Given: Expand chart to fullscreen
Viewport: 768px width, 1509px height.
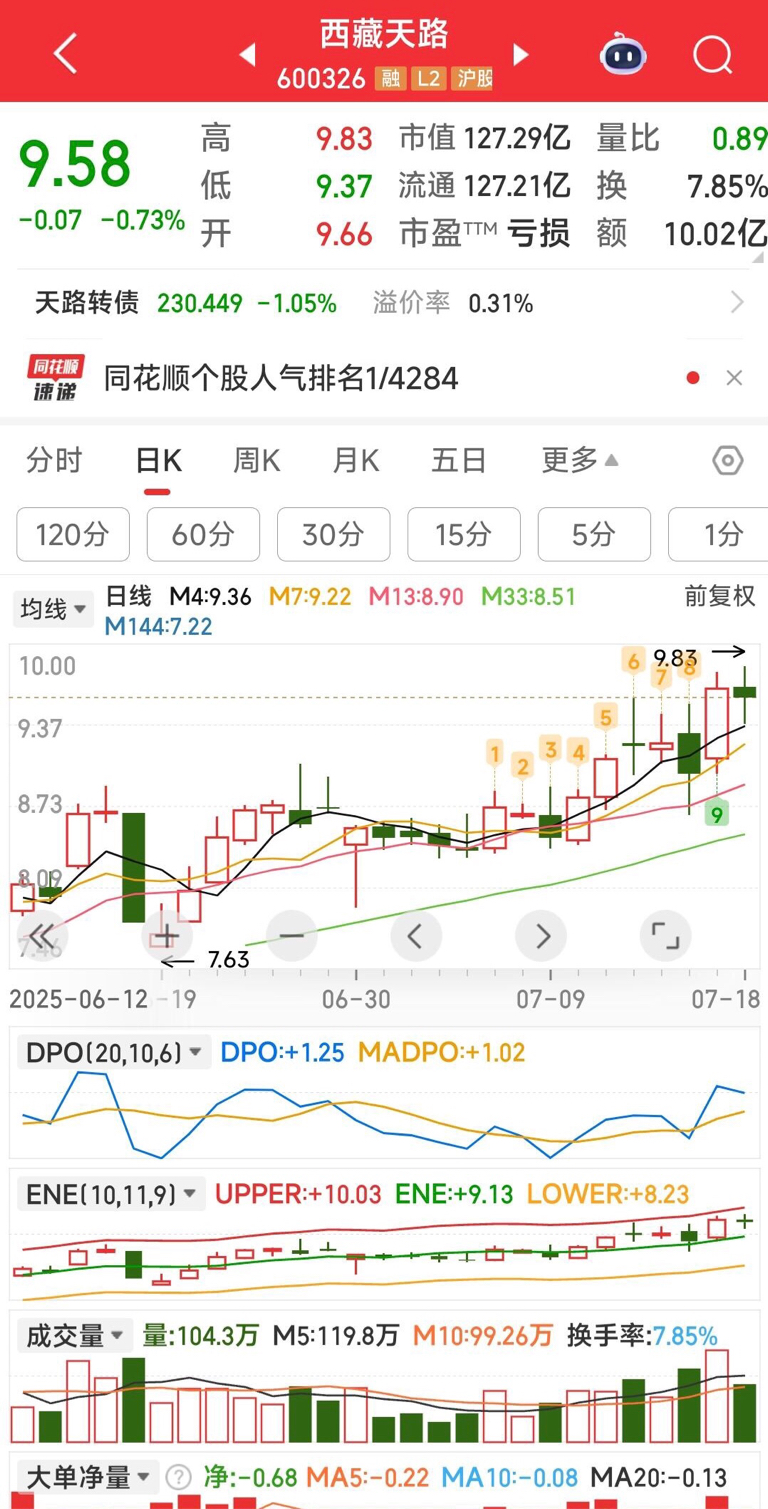Looking at the screenshot, I should point(665,937).
